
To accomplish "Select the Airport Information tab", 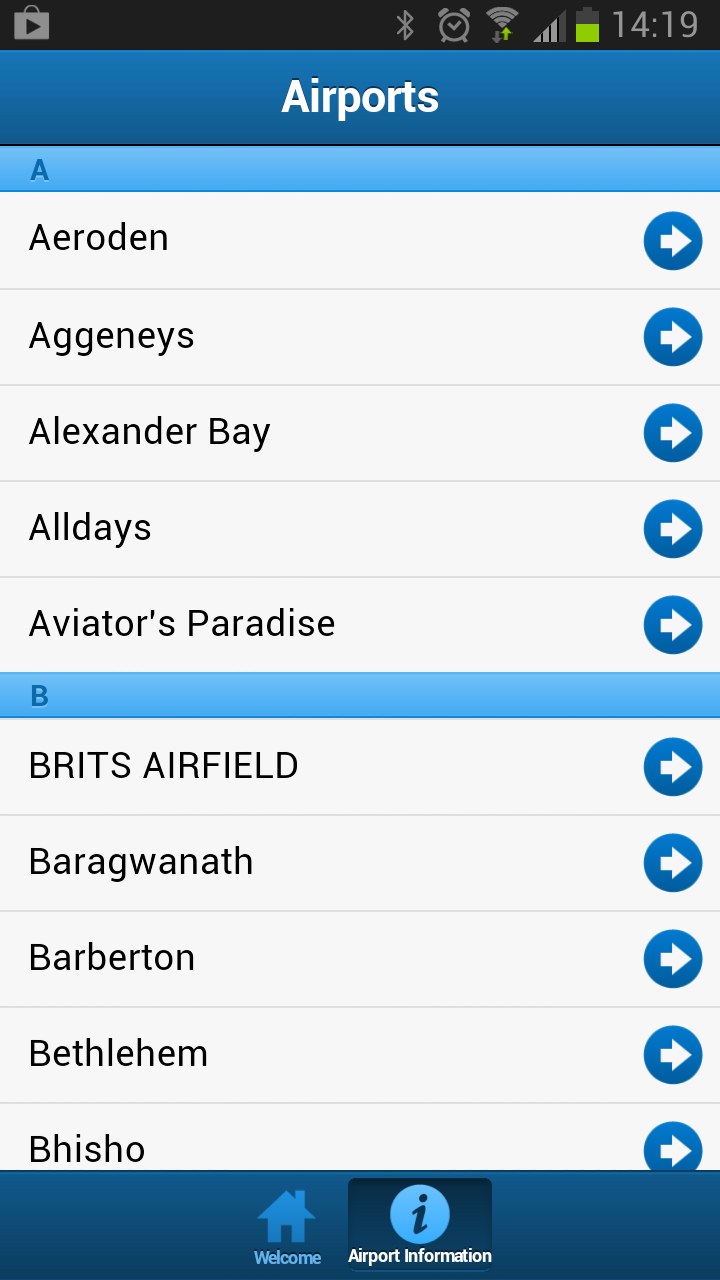I will pyautogui.click(x=420, y=1225).
